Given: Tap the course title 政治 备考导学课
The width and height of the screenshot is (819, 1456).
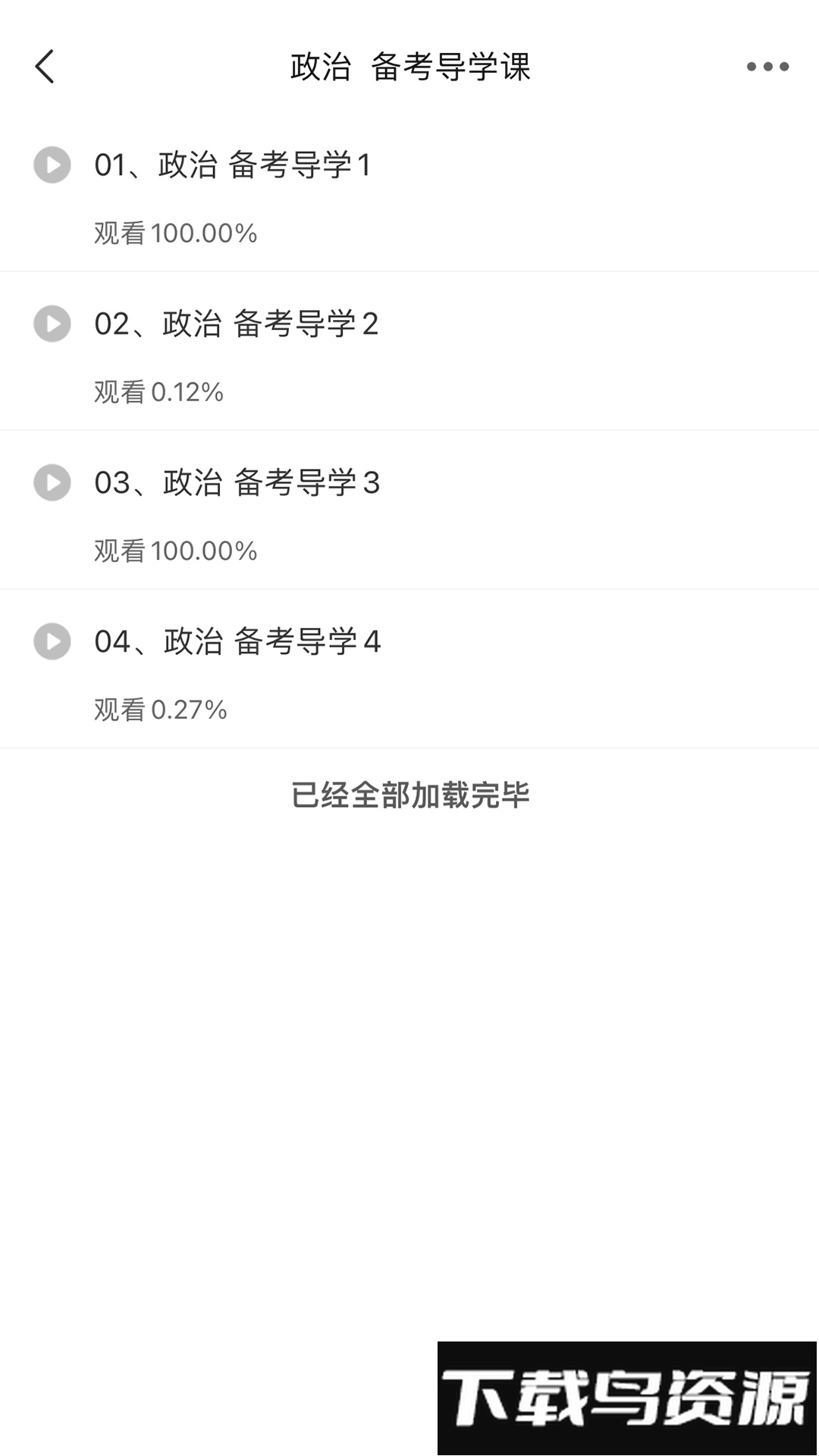Looking at the screenshot, I should [409, 68].
